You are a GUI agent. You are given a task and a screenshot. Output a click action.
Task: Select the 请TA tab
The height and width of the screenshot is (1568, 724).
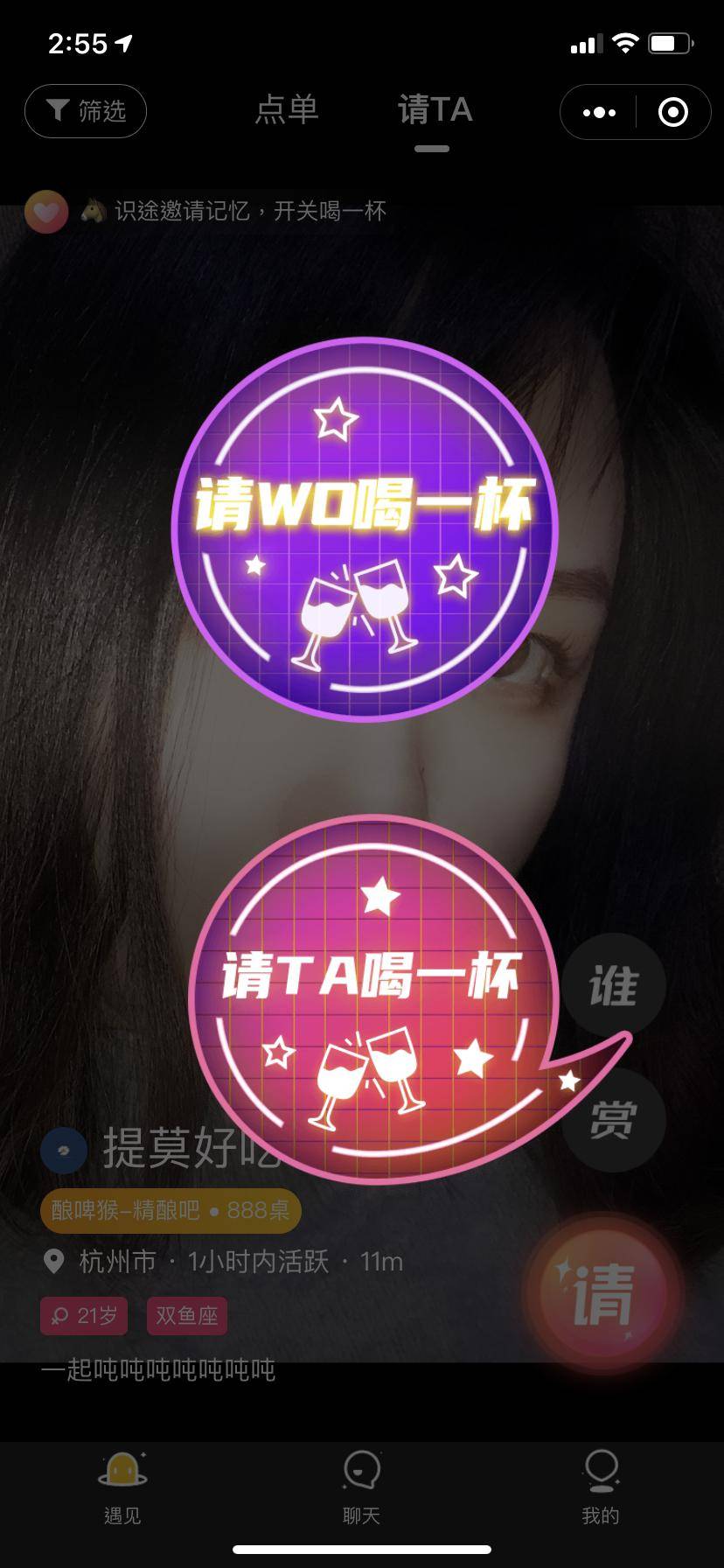435,110
